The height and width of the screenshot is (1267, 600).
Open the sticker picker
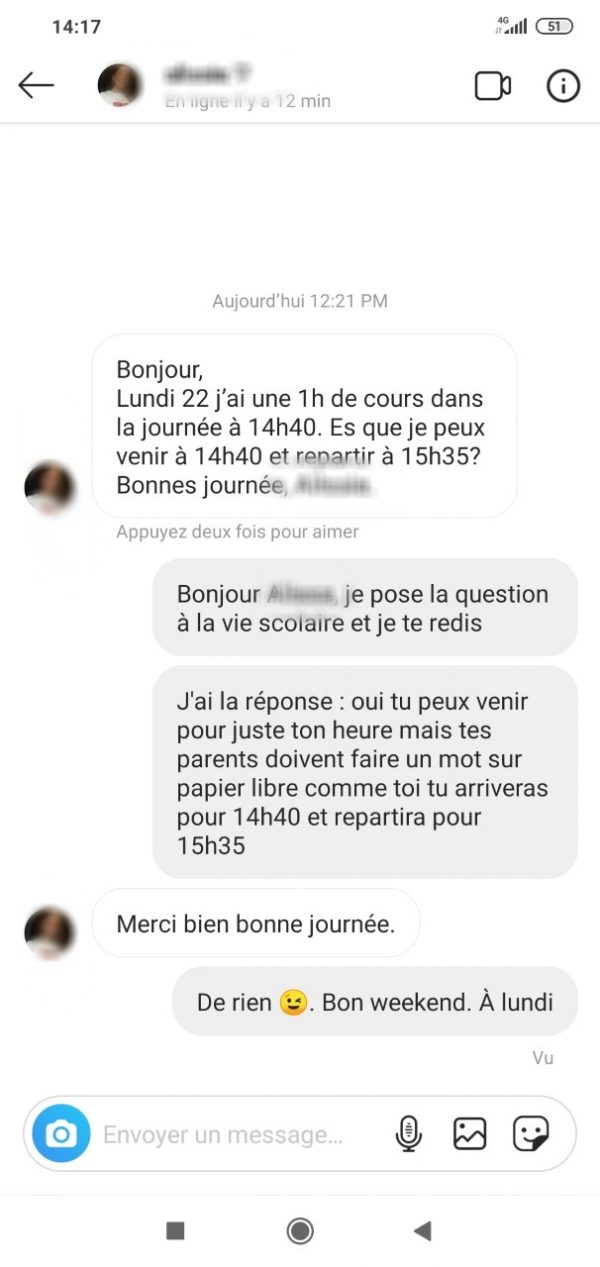531,1134
